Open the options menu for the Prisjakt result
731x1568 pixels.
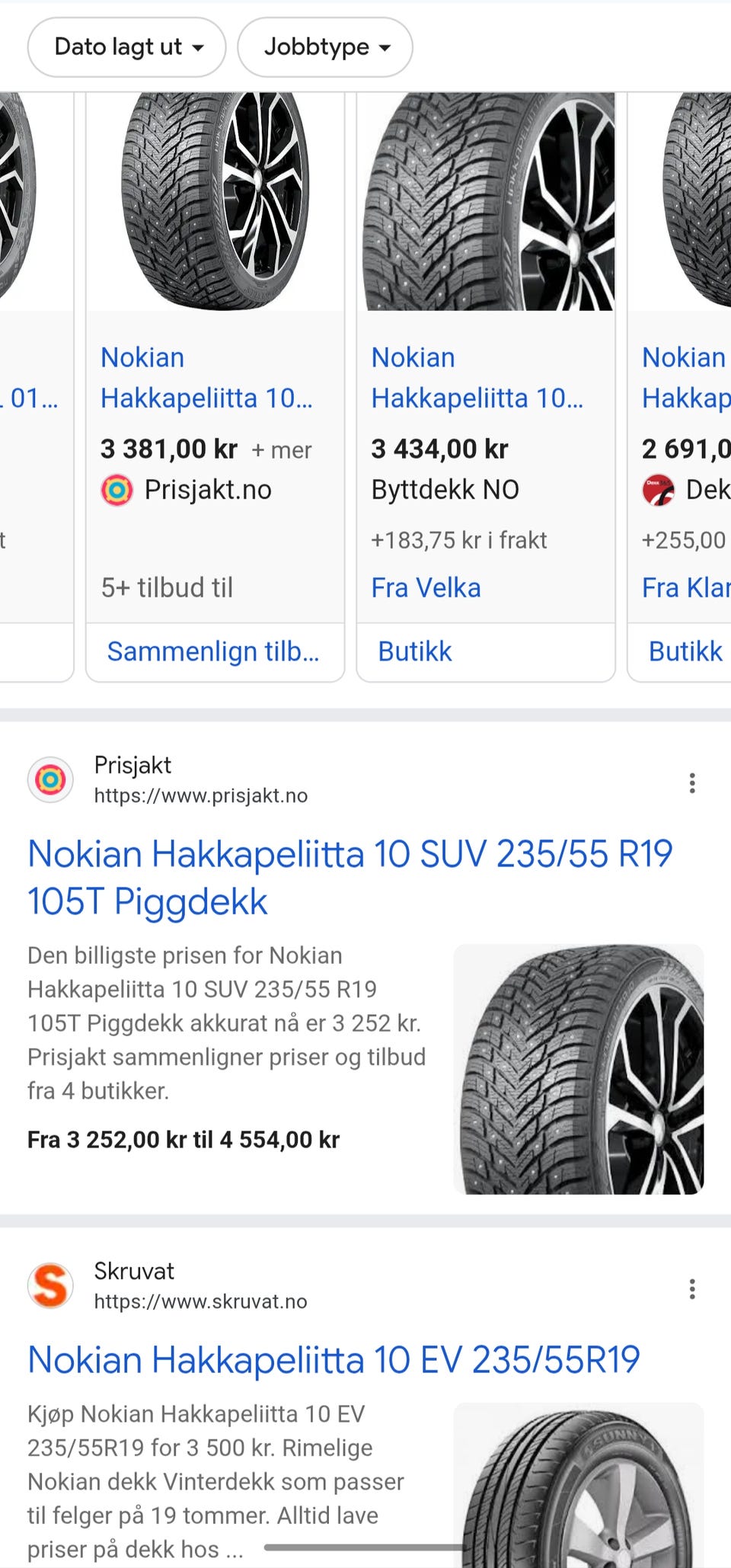tap(691, 782)
